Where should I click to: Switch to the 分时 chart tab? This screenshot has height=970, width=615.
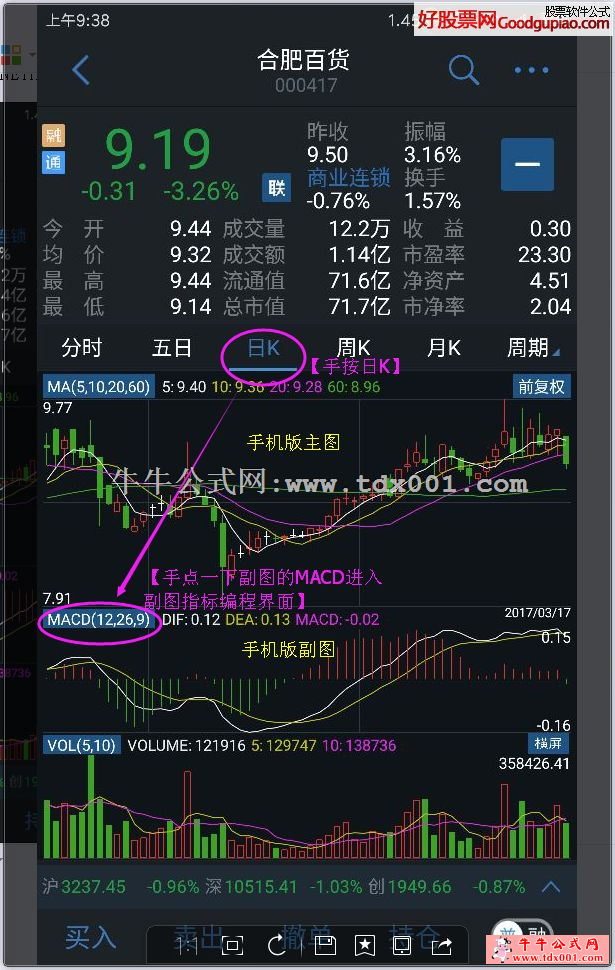(x=81, y=348)
